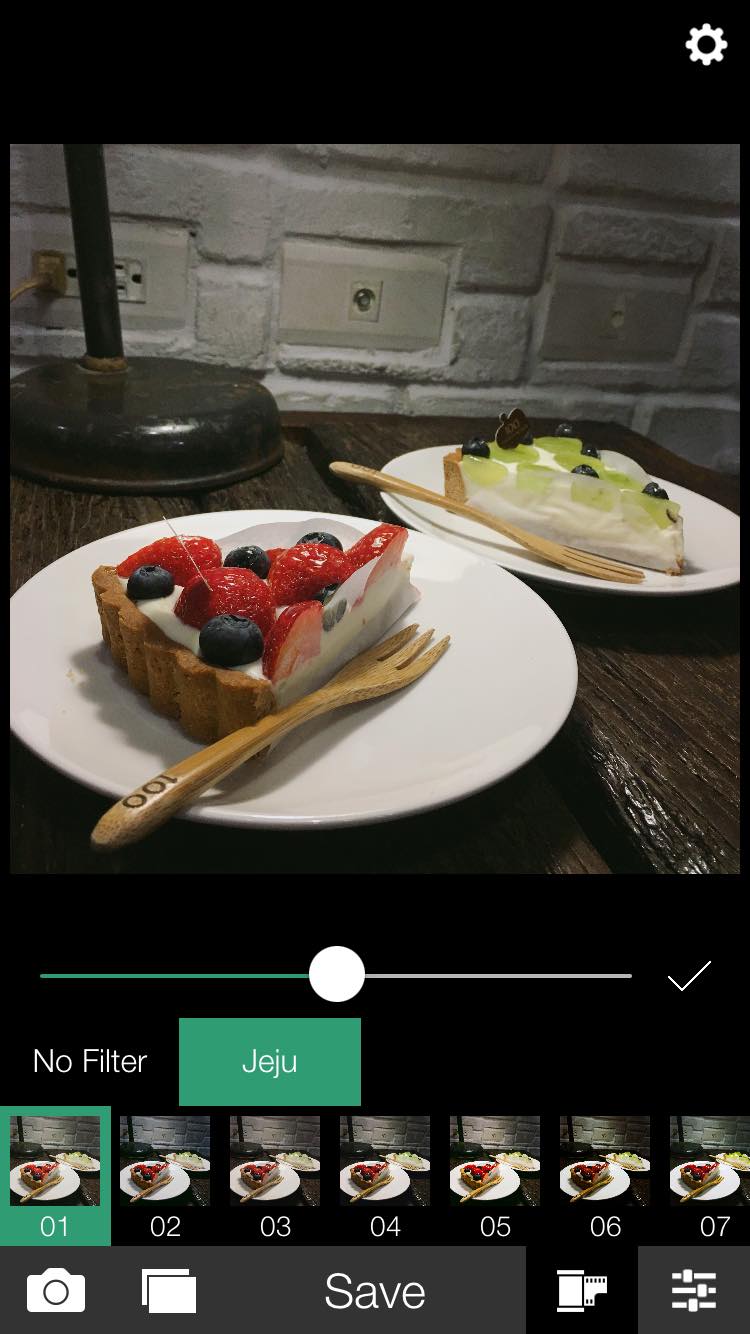Viewport: 750px width, 1334px height.
Task: Open the settings gear
Action: point(706,45)
